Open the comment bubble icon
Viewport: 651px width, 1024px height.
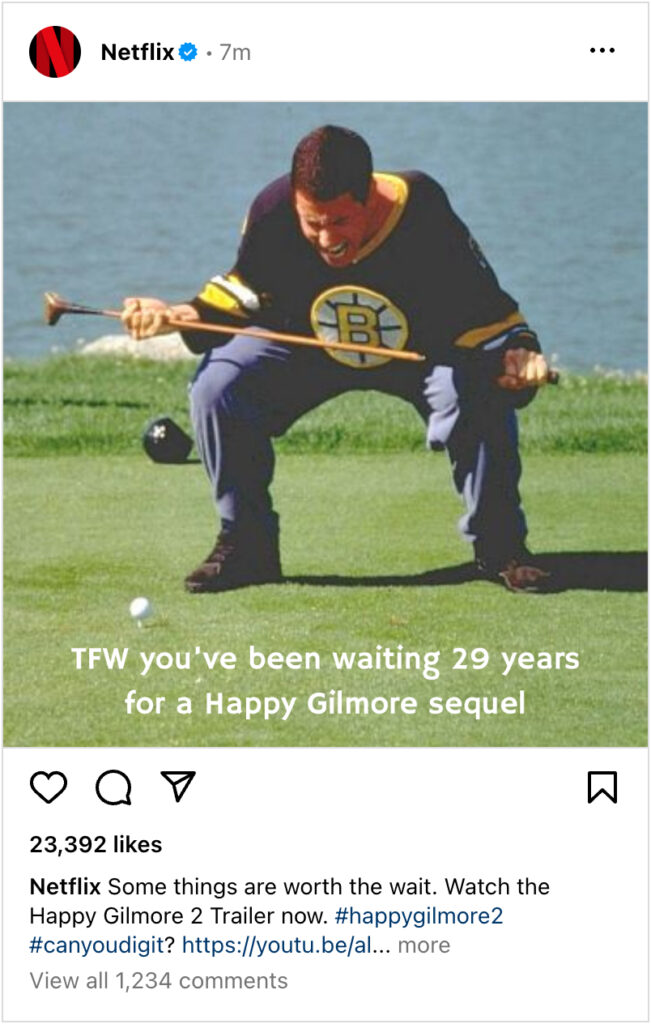[x=113, y=788]
